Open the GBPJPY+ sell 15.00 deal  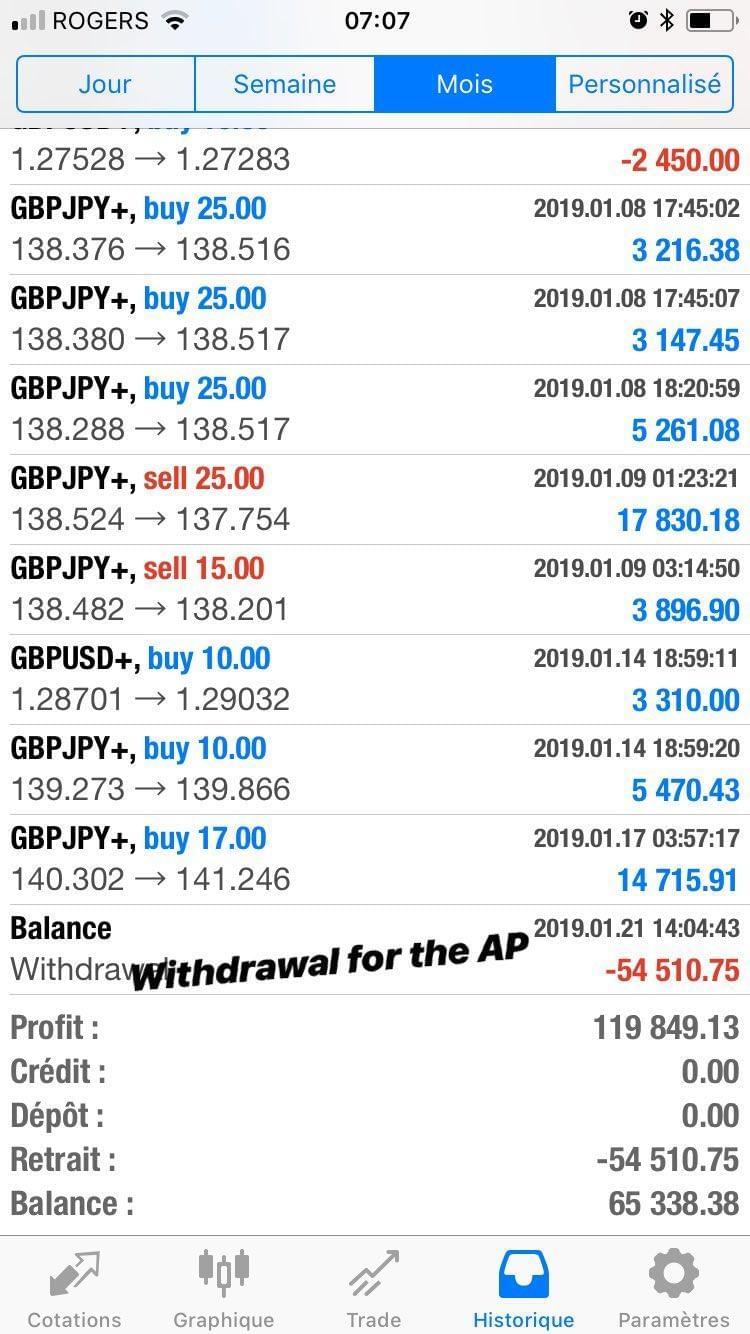point(375,590)
